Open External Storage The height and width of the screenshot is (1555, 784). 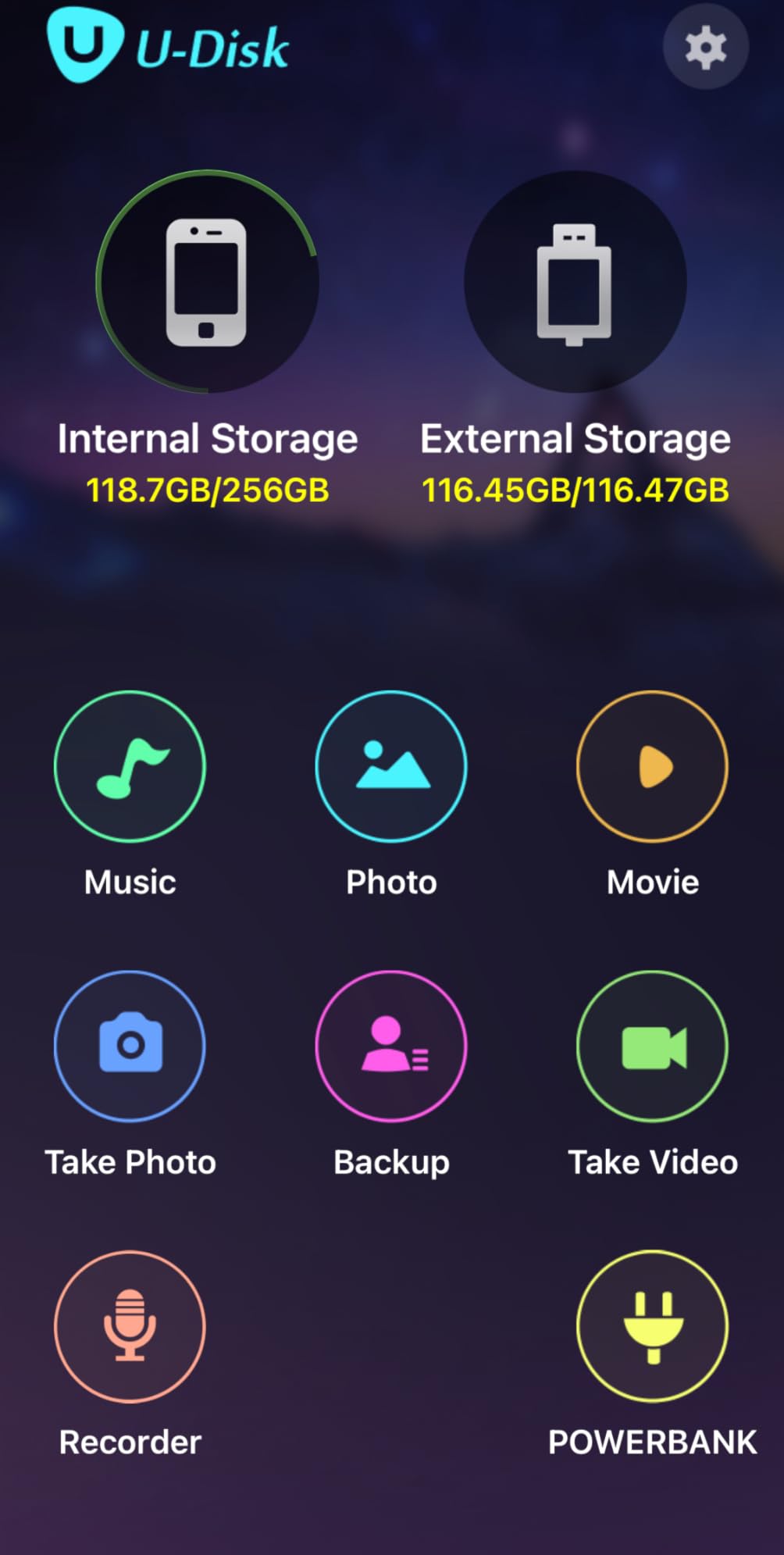(575, 282)
